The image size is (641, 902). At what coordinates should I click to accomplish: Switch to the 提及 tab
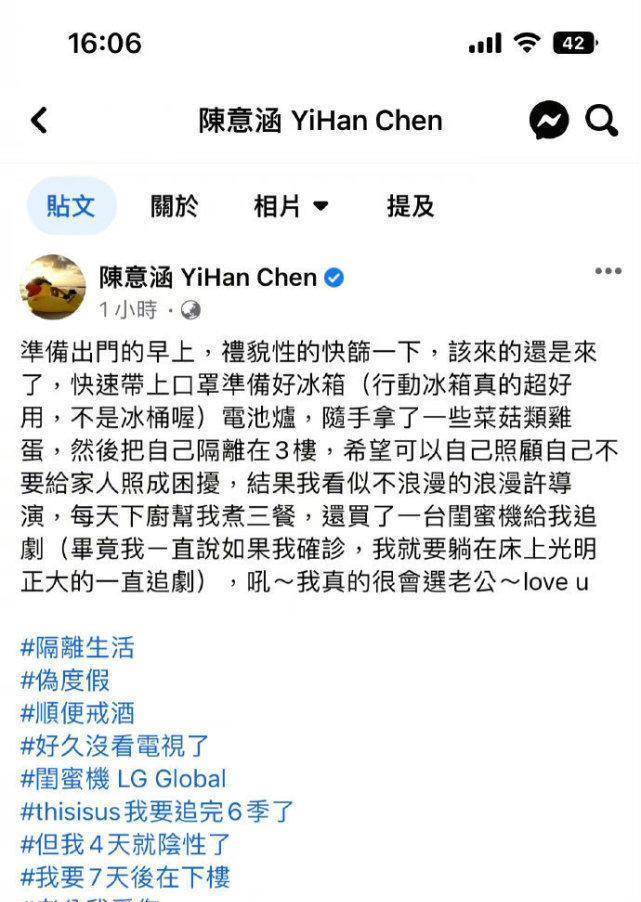(411, 207)
